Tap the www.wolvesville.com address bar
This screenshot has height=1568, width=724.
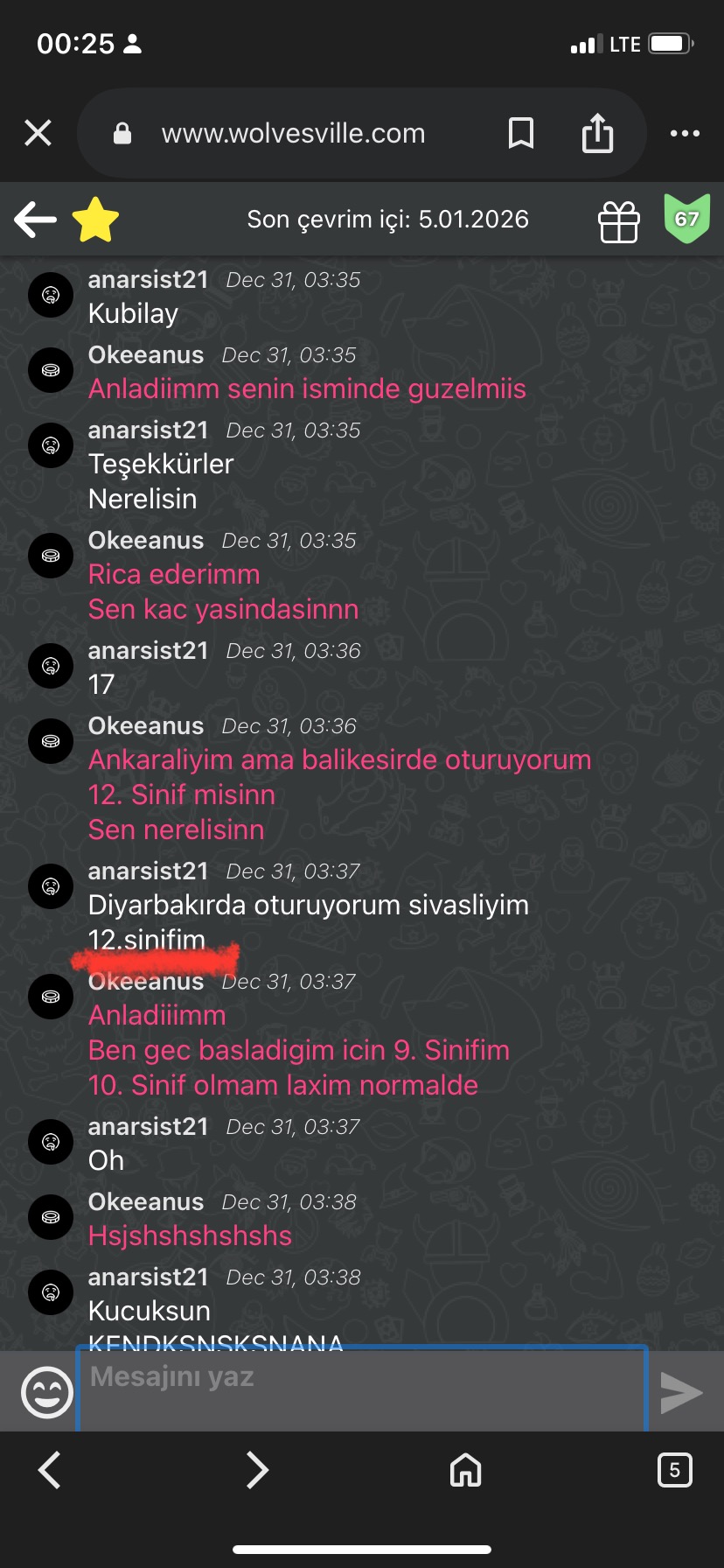click(293, 133)
